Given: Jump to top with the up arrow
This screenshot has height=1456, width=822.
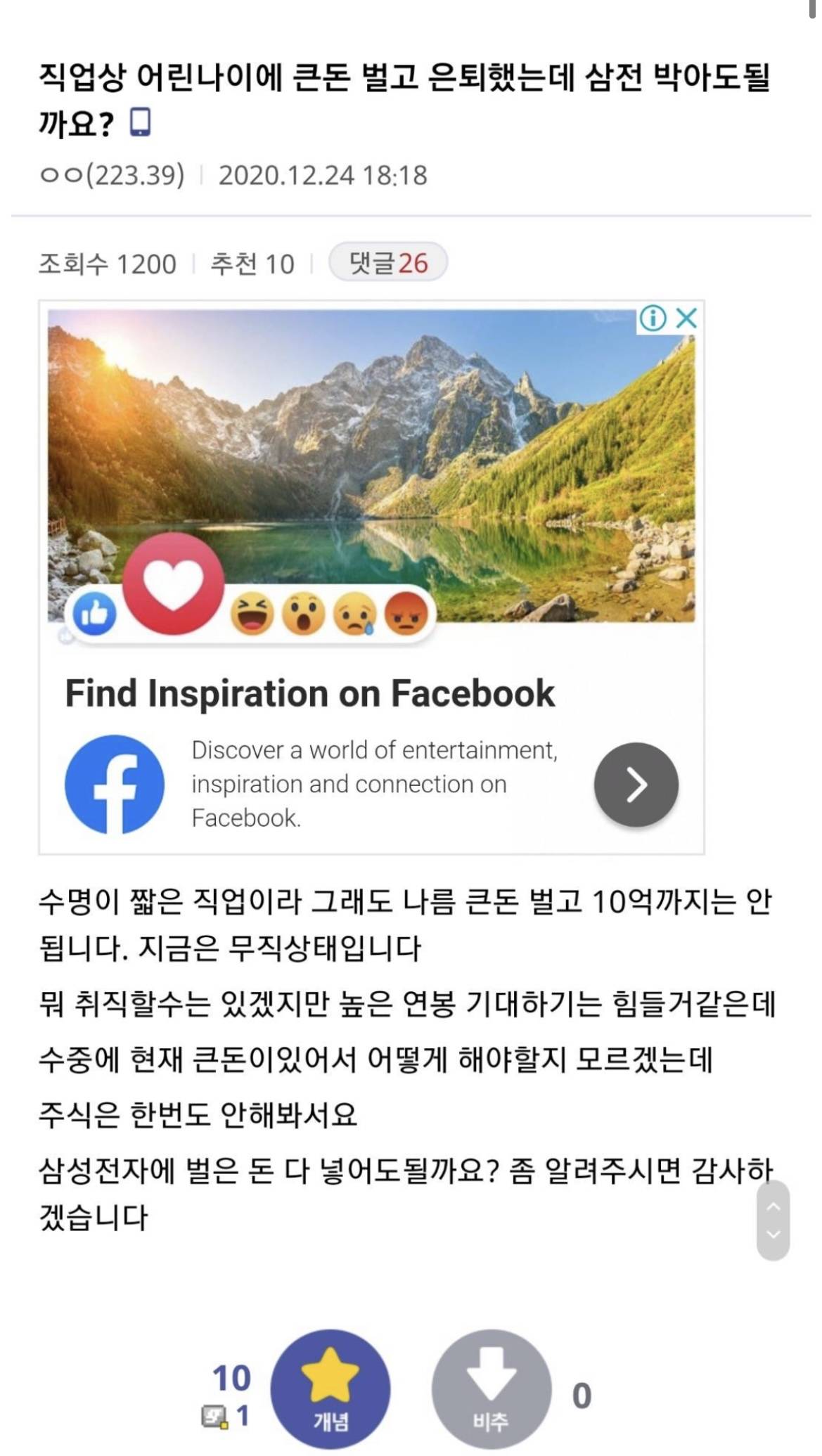Looking at the screenshot, I should pos(773,1206).
